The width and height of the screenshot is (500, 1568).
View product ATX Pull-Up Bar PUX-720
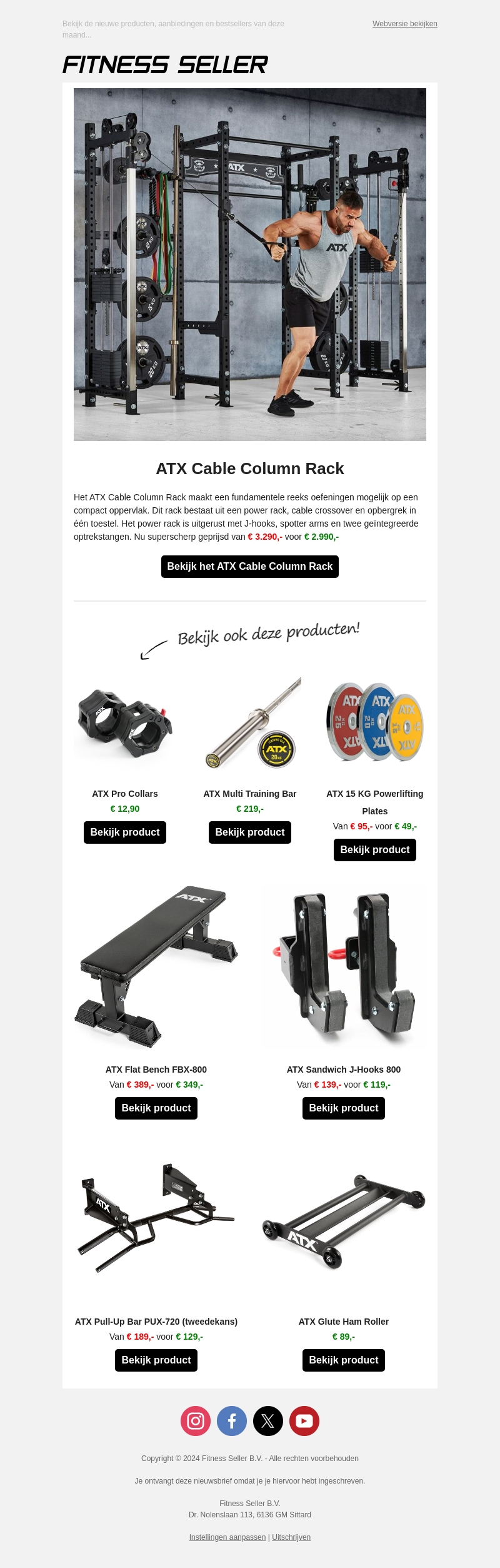pos(156,1360)
